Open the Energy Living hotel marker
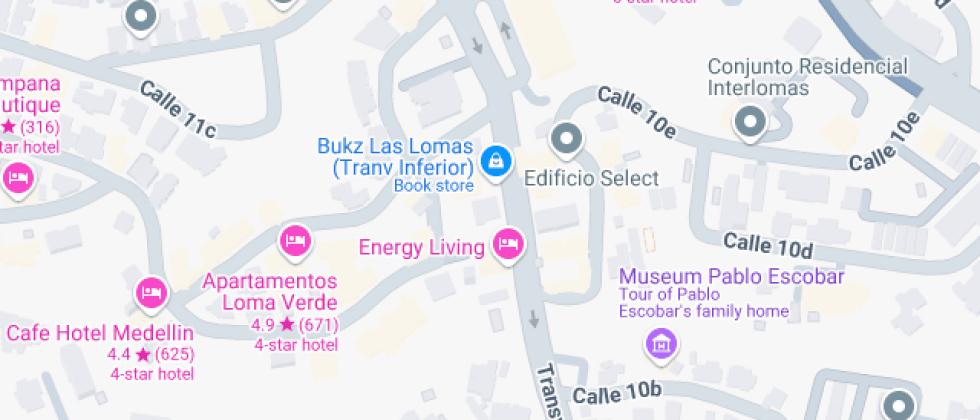The height and width of the screenshot is (420, 980). click(508, 243)
